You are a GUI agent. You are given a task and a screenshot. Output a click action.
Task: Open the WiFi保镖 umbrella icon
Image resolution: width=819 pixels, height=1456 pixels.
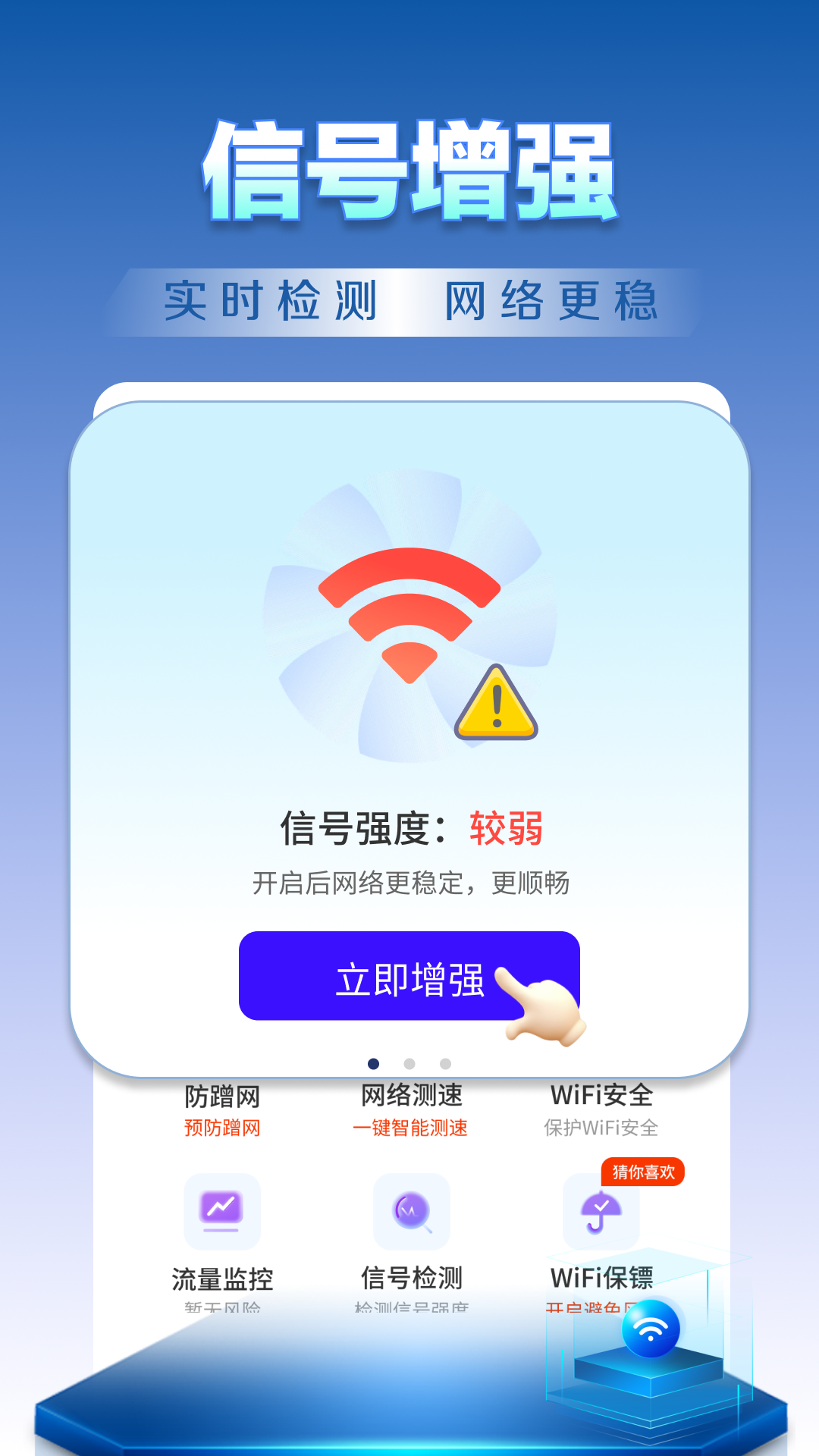[x=603, y=1211]
